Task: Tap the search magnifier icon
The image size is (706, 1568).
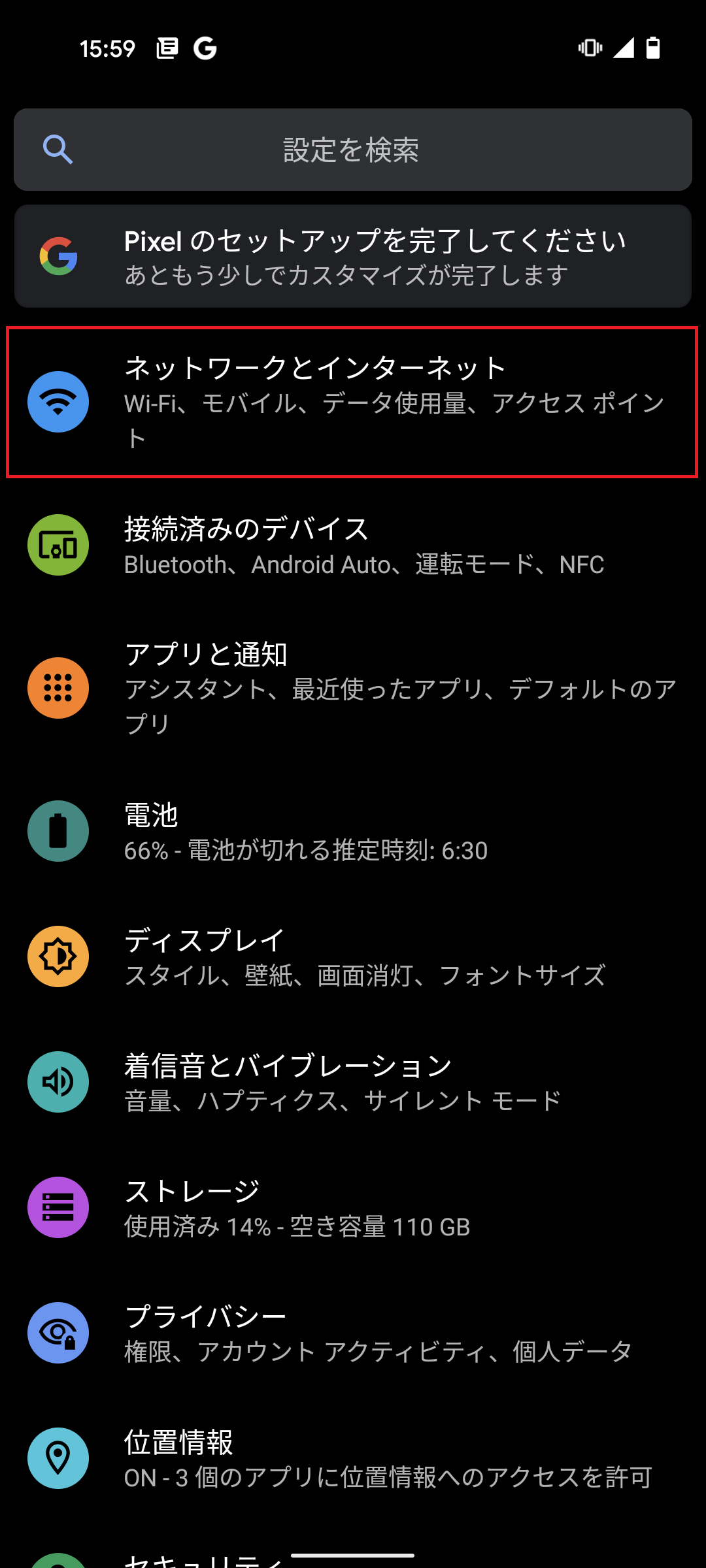Action: tap(58, 149)
